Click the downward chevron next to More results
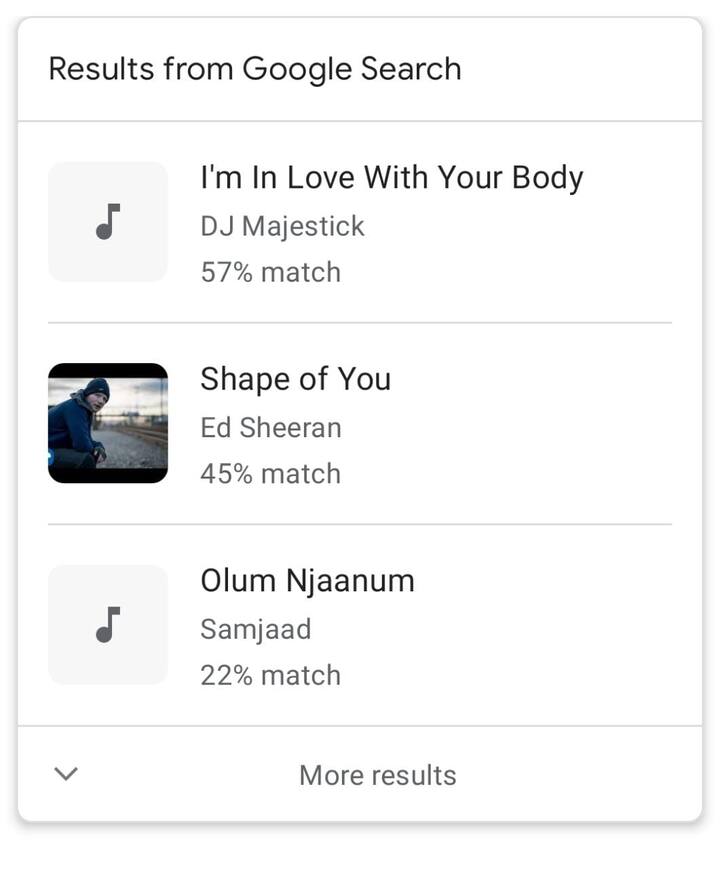This screenshot has width=720, height=869. [x=65, y=773]
